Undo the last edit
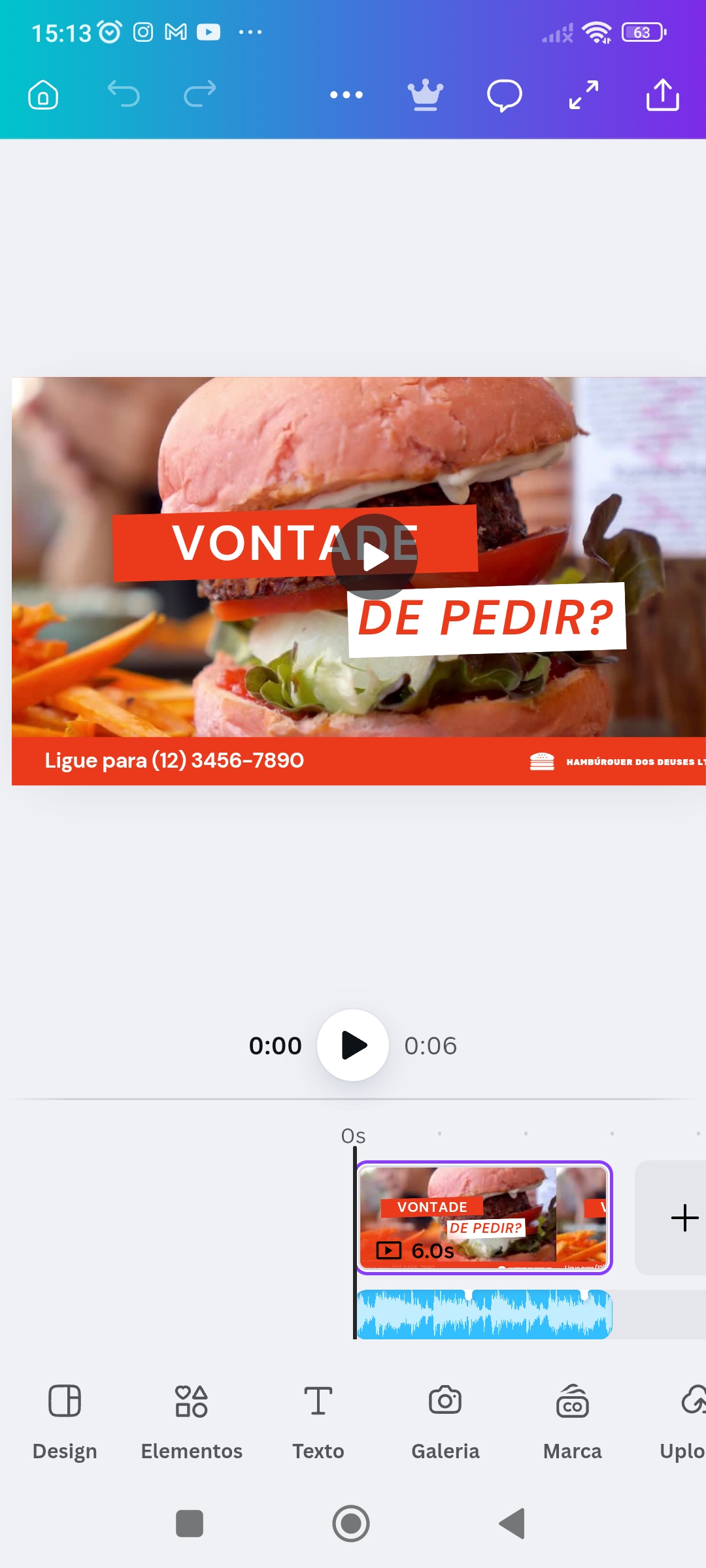The image size is (706, 1568). tap(124, 94)
